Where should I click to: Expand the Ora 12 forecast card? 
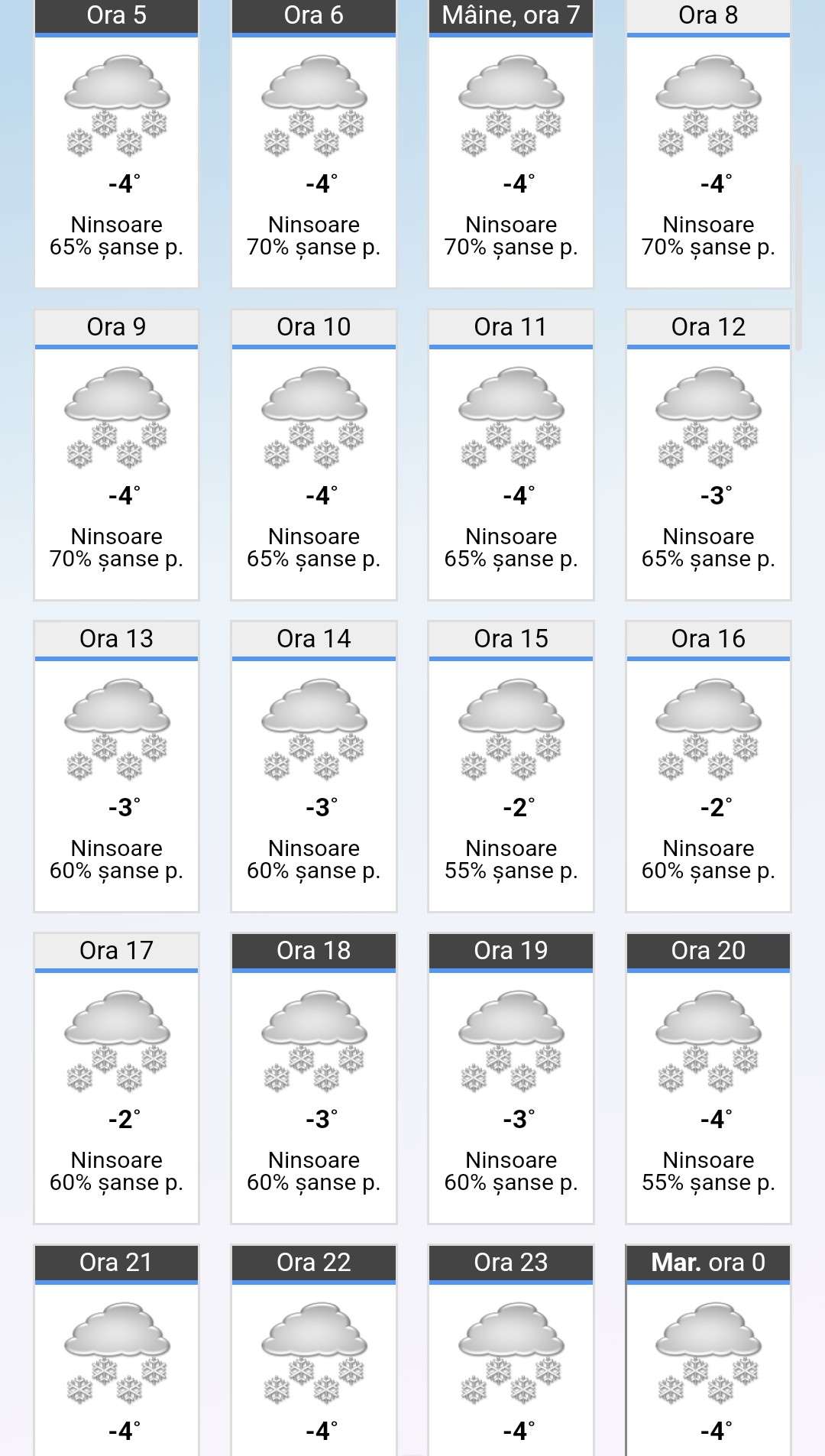tap(707, 327)
